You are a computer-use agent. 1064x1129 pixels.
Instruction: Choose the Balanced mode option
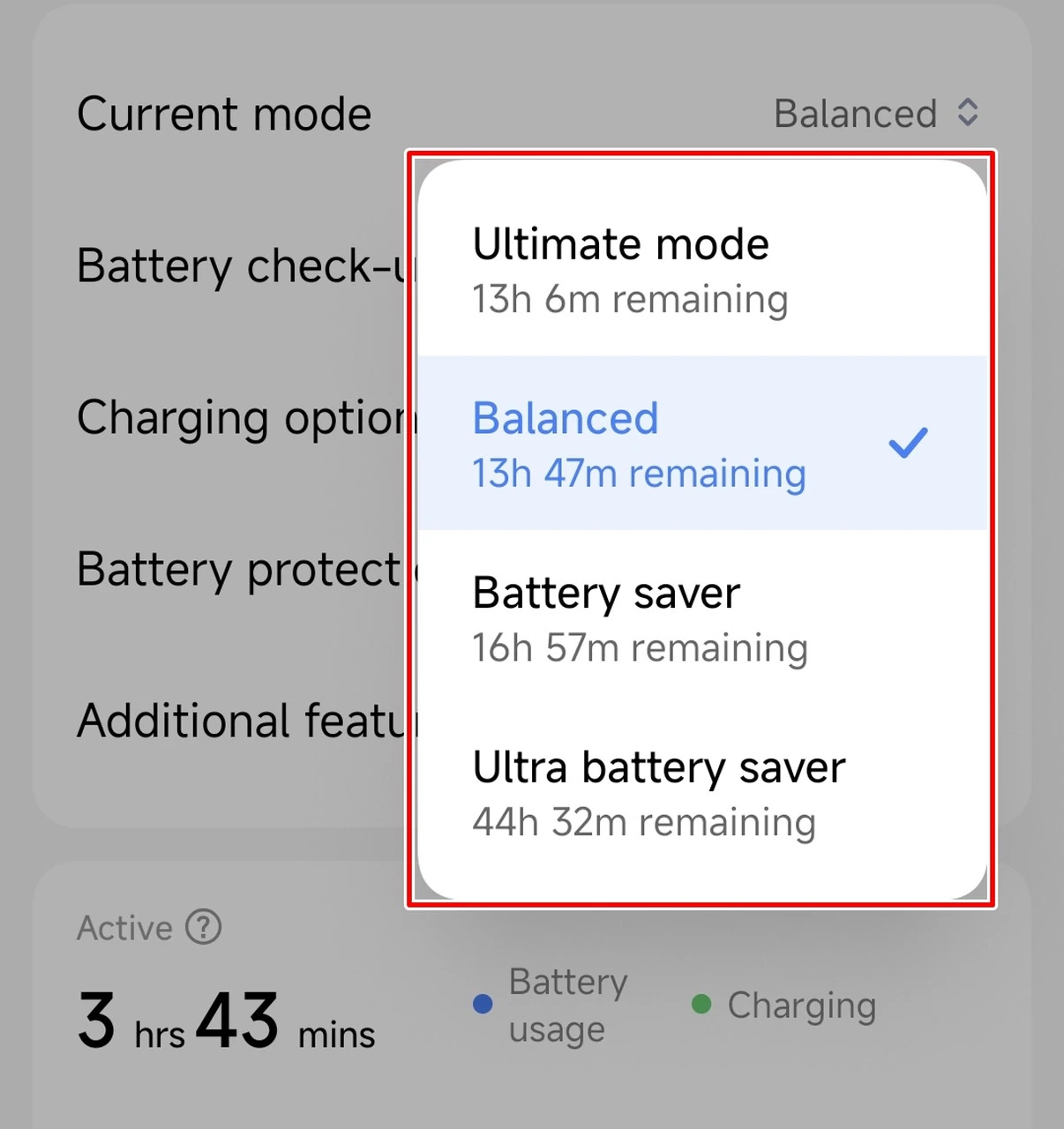(701, 444)
